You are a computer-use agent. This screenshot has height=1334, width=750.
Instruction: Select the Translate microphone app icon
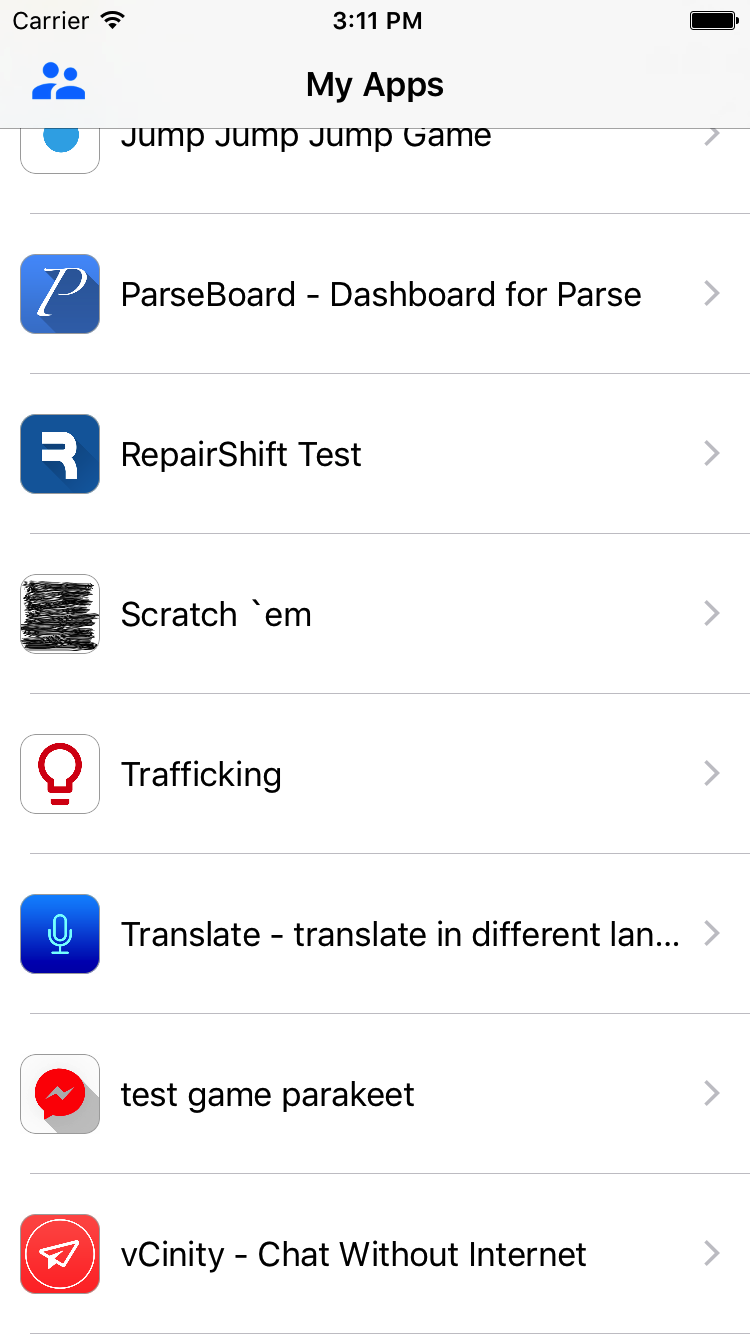coord(59,934)
